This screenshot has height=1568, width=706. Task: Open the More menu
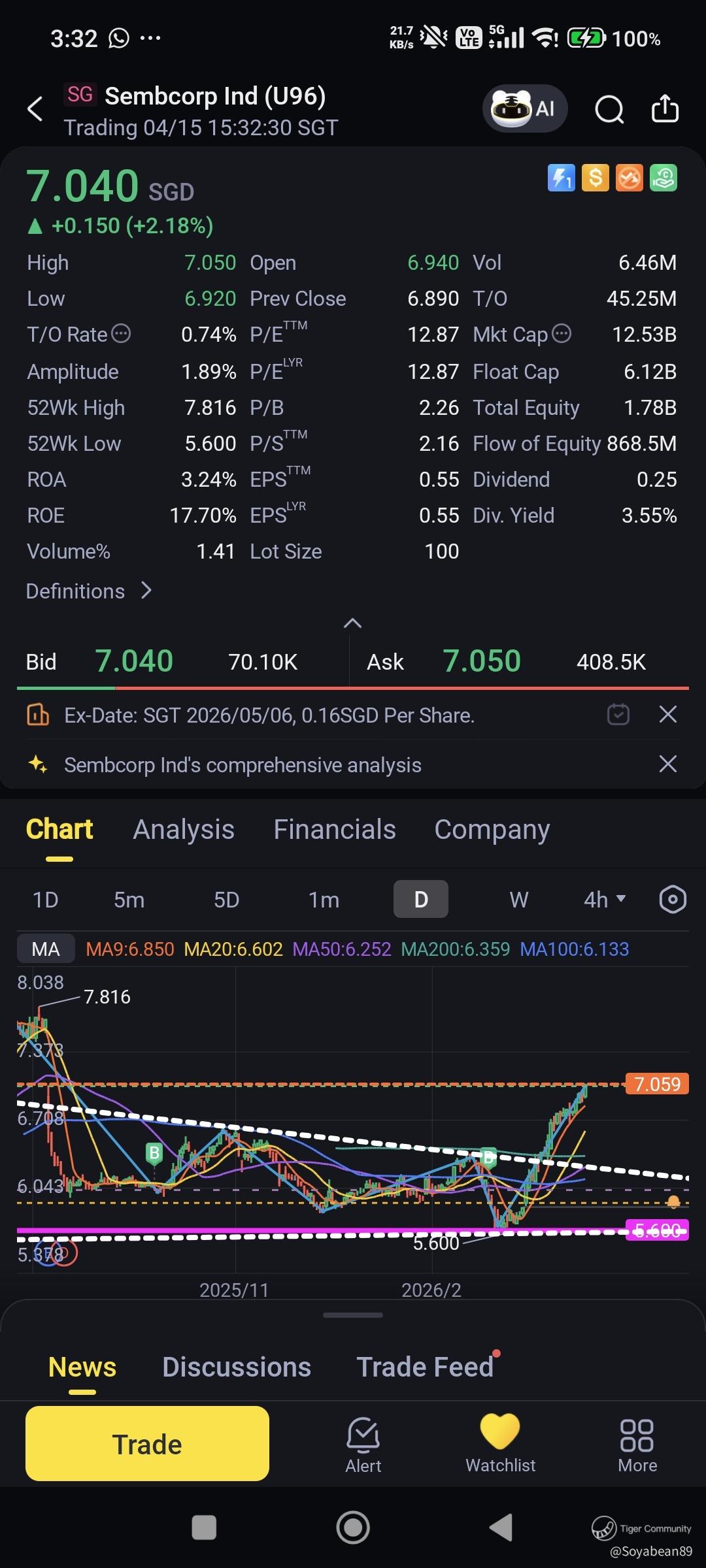tap(637, 1445)
